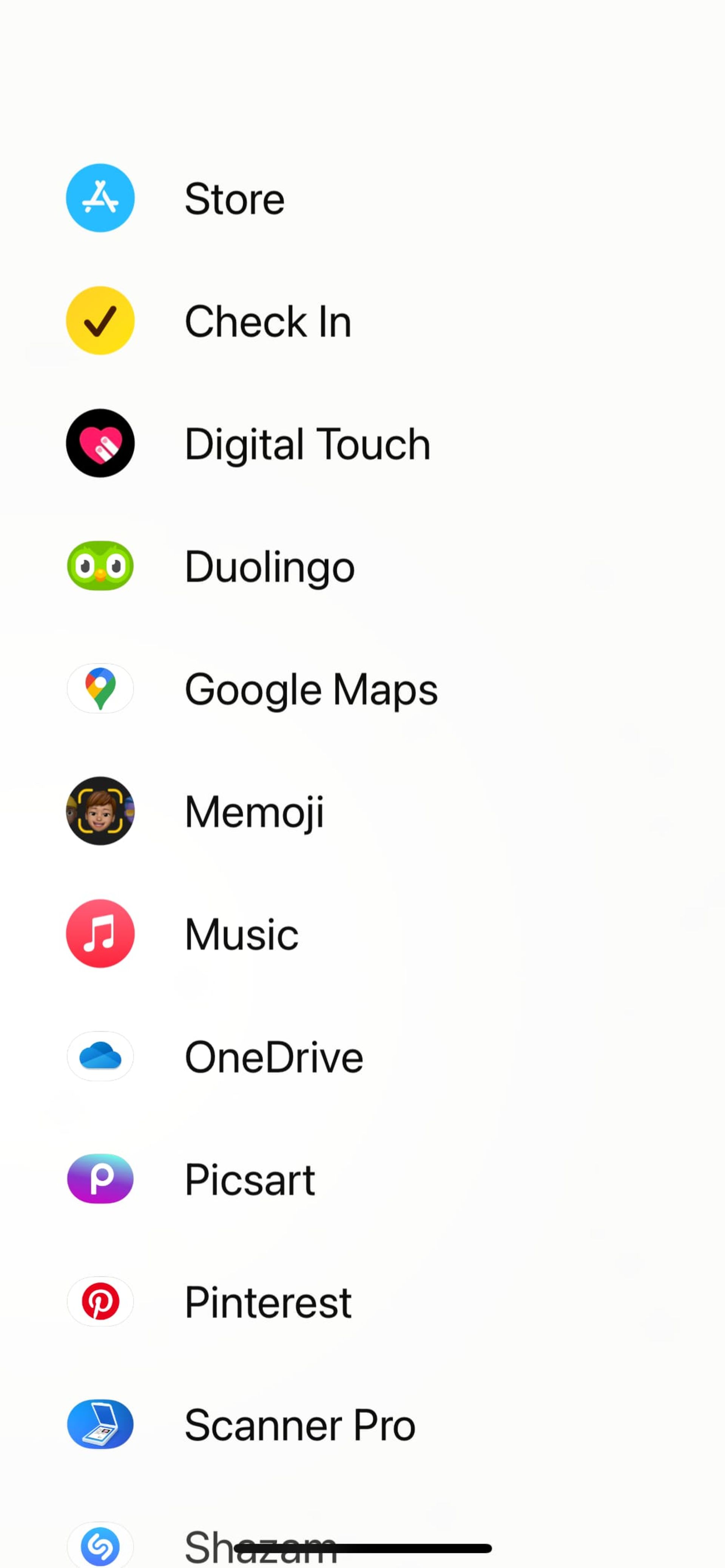This screenshot has width=725, height=1568.
Task: Open the Store app from the list
Action: tap(234, 199)
